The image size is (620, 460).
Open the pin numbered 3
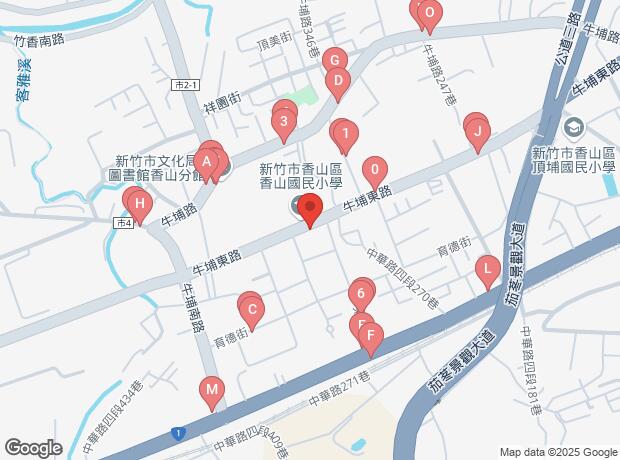[284, 124]
